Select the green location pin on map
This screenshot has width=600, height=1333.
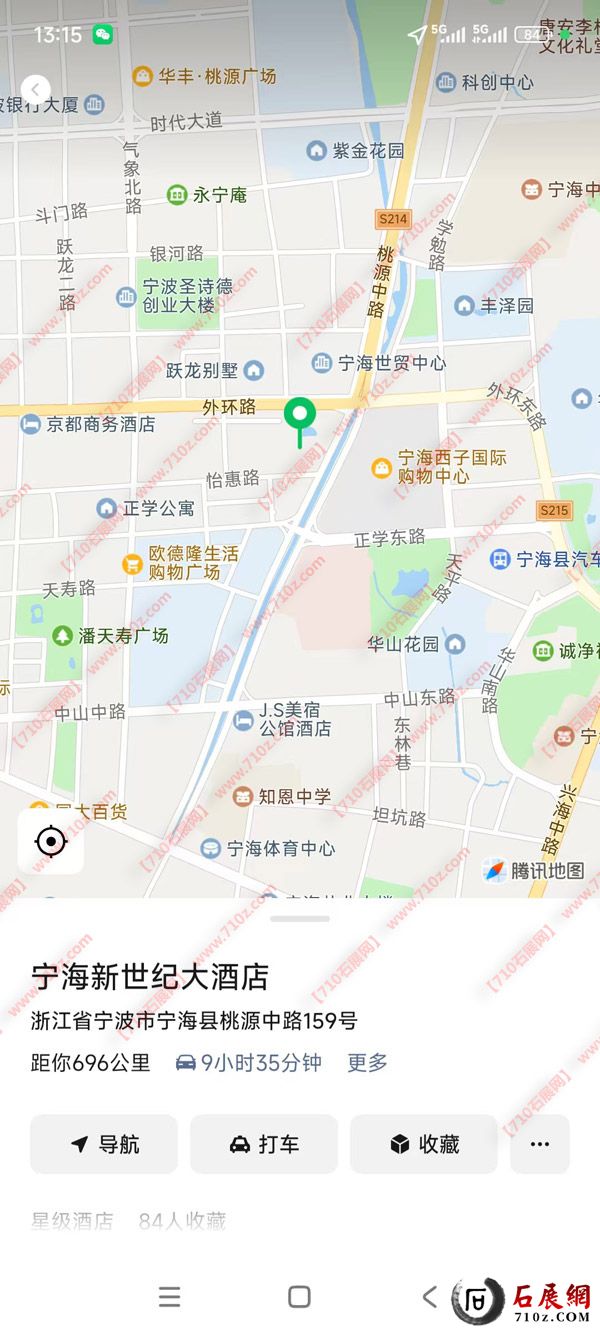pos(300,415)
